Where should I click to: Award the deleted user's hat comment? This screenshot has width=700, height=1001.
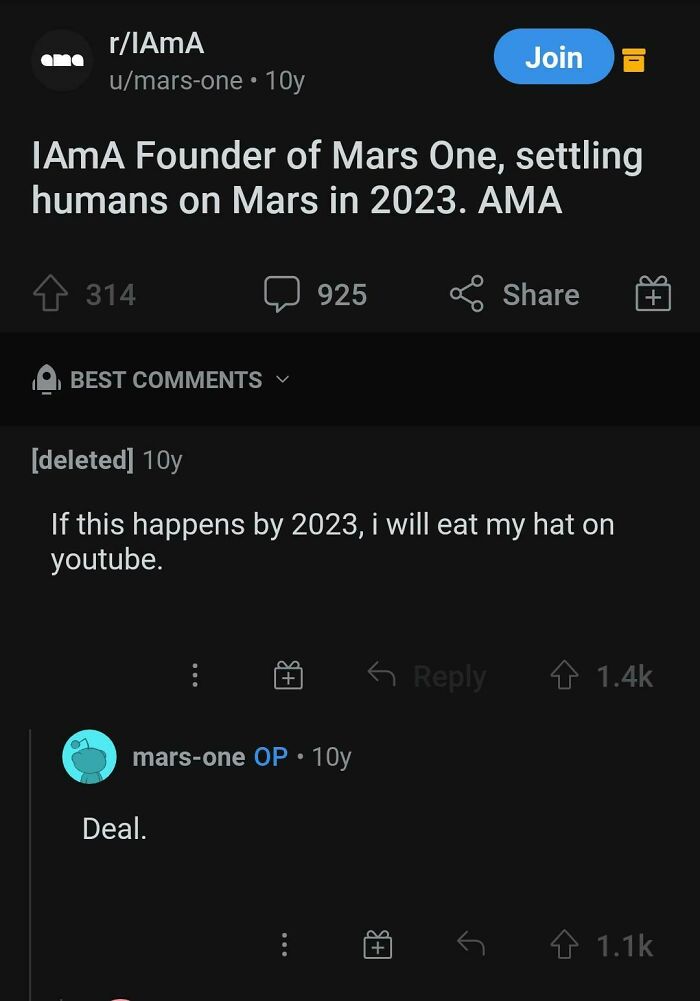(288, 676)
